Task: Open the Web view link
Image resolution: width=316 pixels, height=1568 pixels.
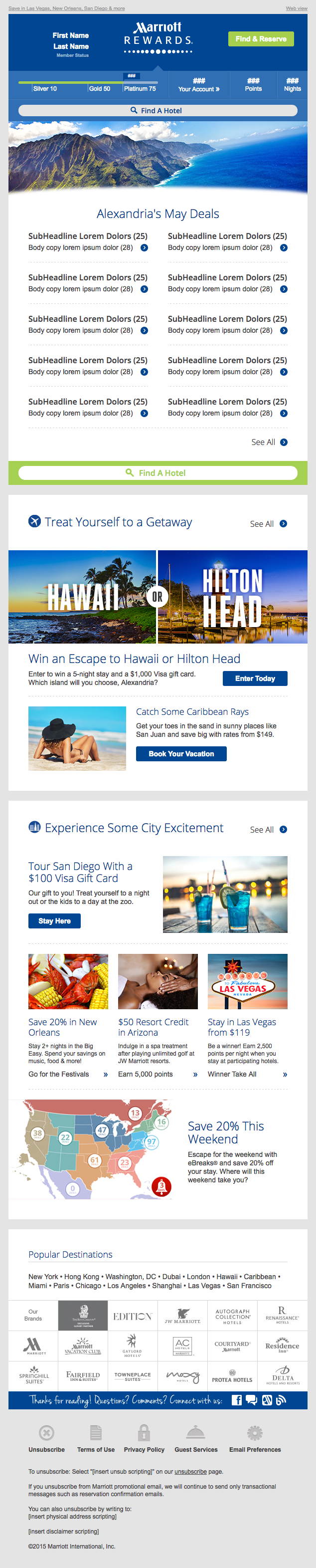Action: click(297, 8)
